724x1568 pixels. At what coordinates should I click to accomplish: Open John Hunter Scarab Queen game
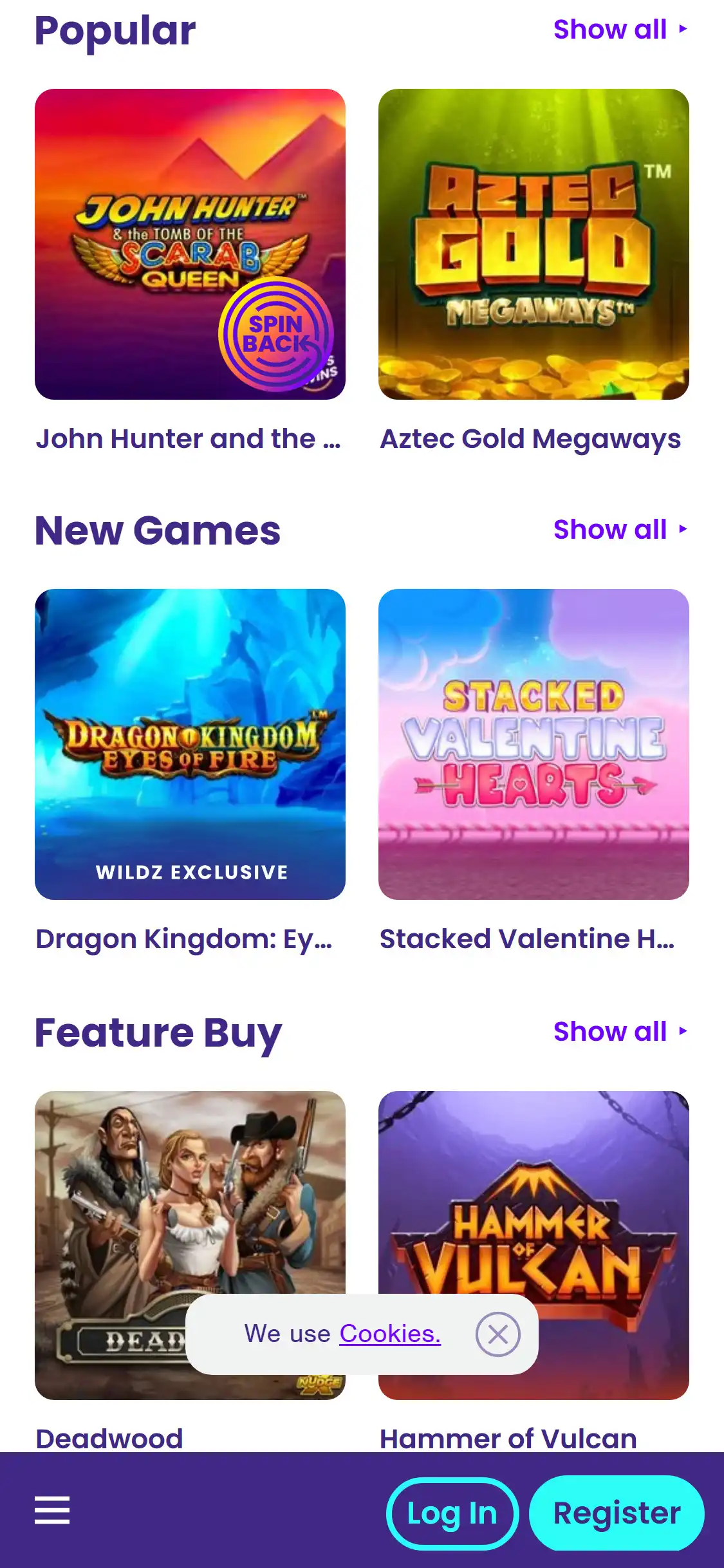(x=190, y=245)
